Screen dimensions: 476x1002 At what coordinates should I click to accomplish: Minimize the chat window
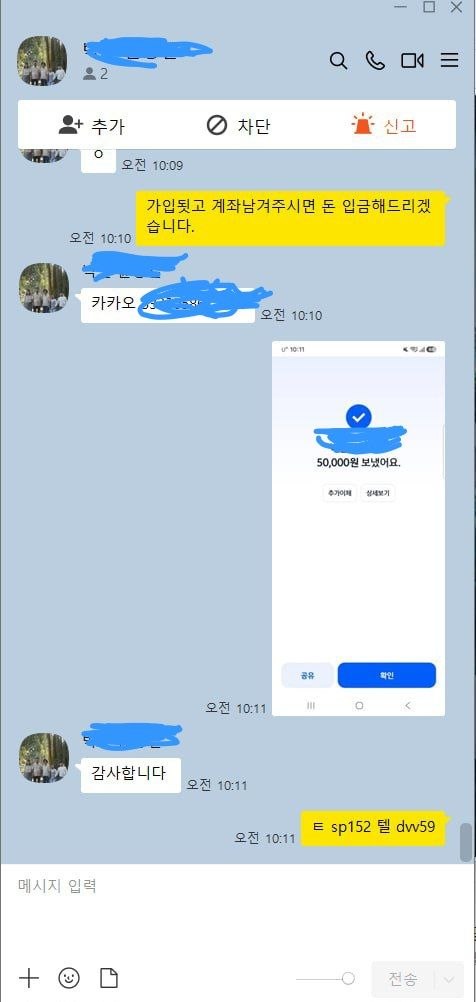tap(400, 7)
